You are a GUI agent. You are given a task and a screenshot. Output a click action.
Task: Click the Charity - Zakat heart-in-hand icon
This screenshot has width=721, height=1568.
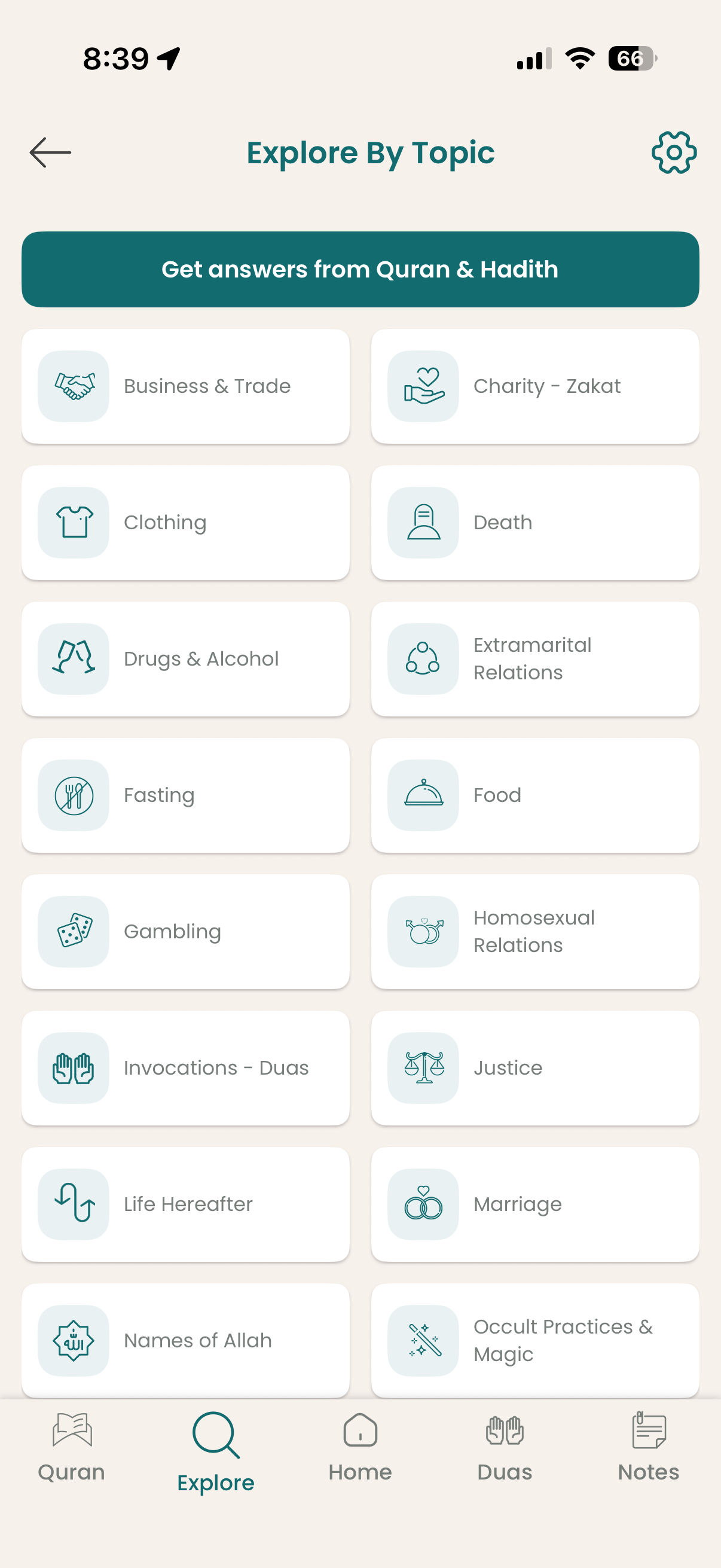[423, 386]
